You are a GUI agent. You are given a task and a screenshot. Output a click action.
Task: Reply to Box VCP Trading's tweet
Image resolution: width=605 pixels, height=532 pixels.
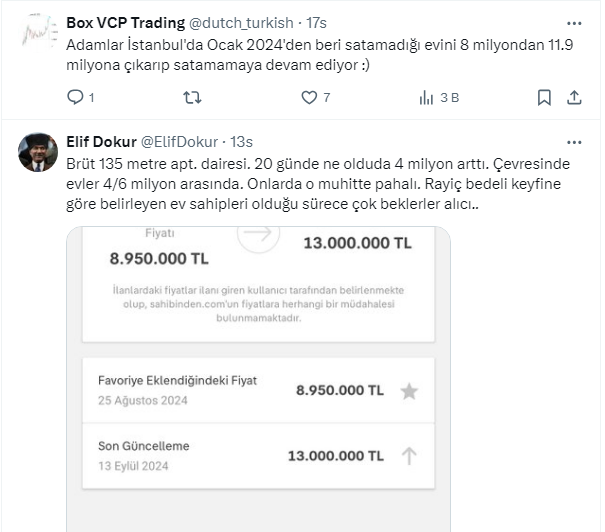pyautogui.click(x=75, y=97)
